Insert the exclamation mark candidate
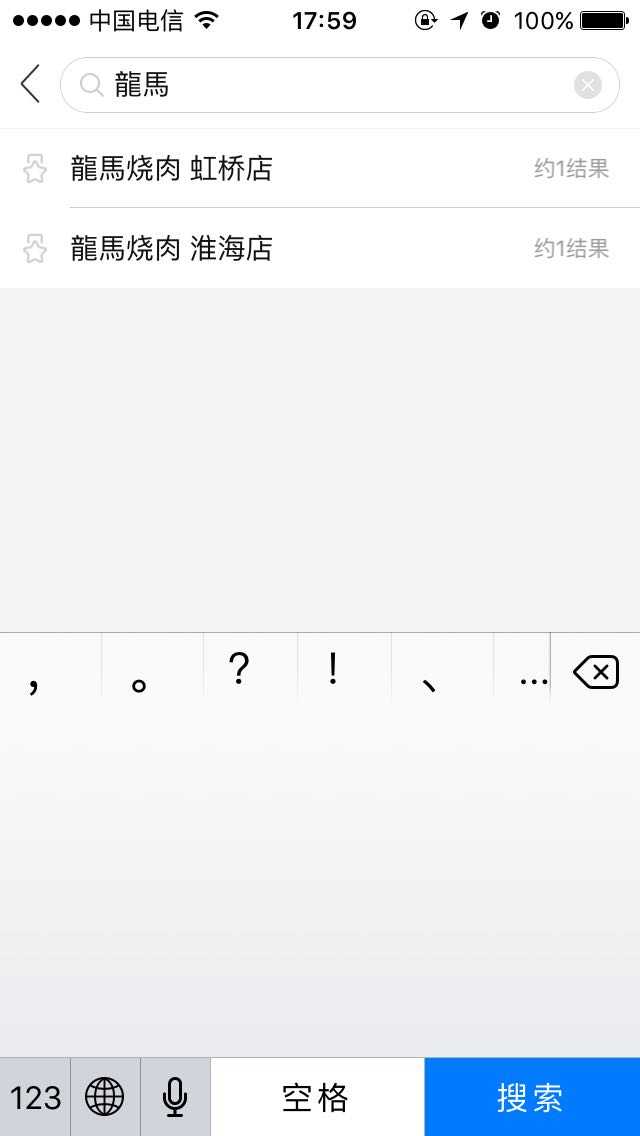Image resolution: width=640 pixels, height=1136 pixels. coord(333,670)
